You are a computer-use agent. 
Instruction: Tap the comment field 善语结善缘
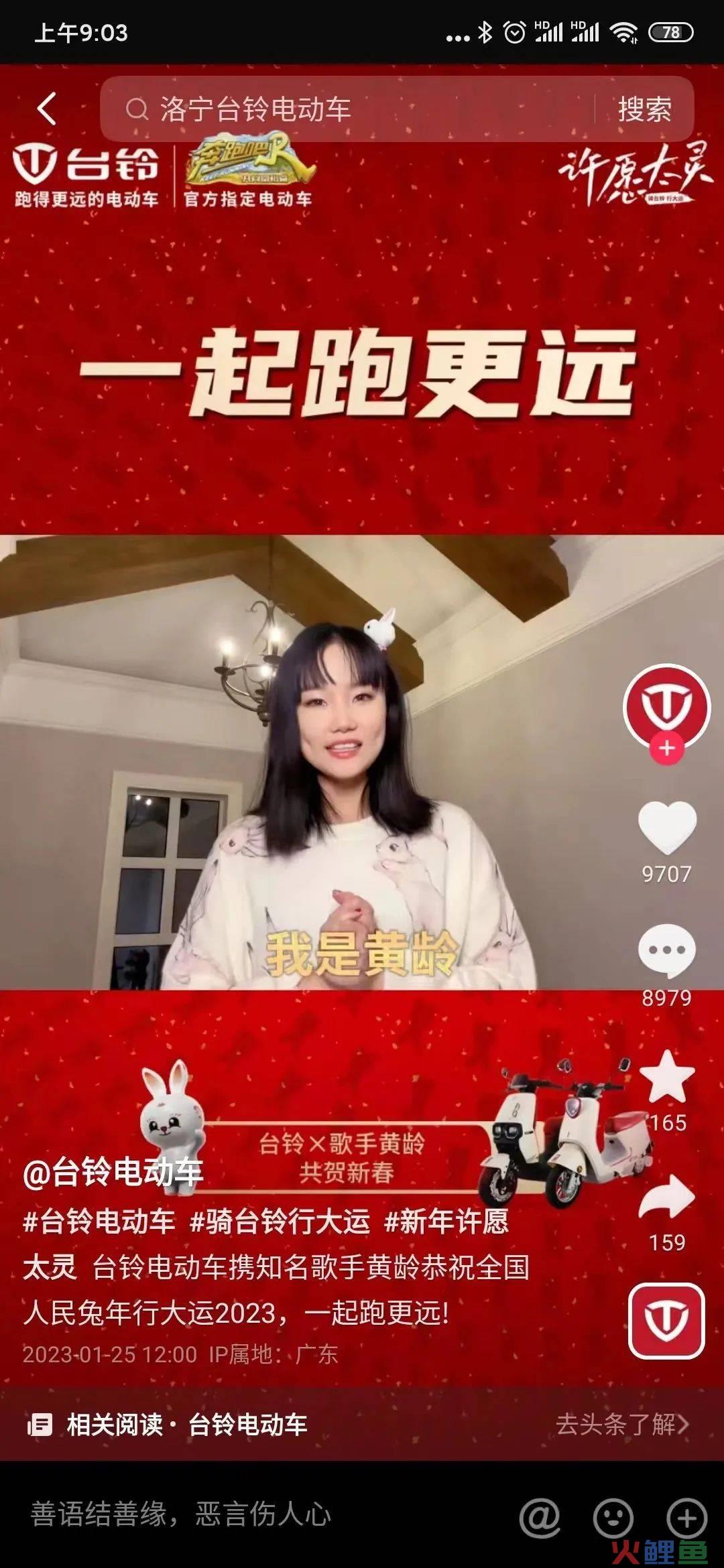(x=181, y=1514)
